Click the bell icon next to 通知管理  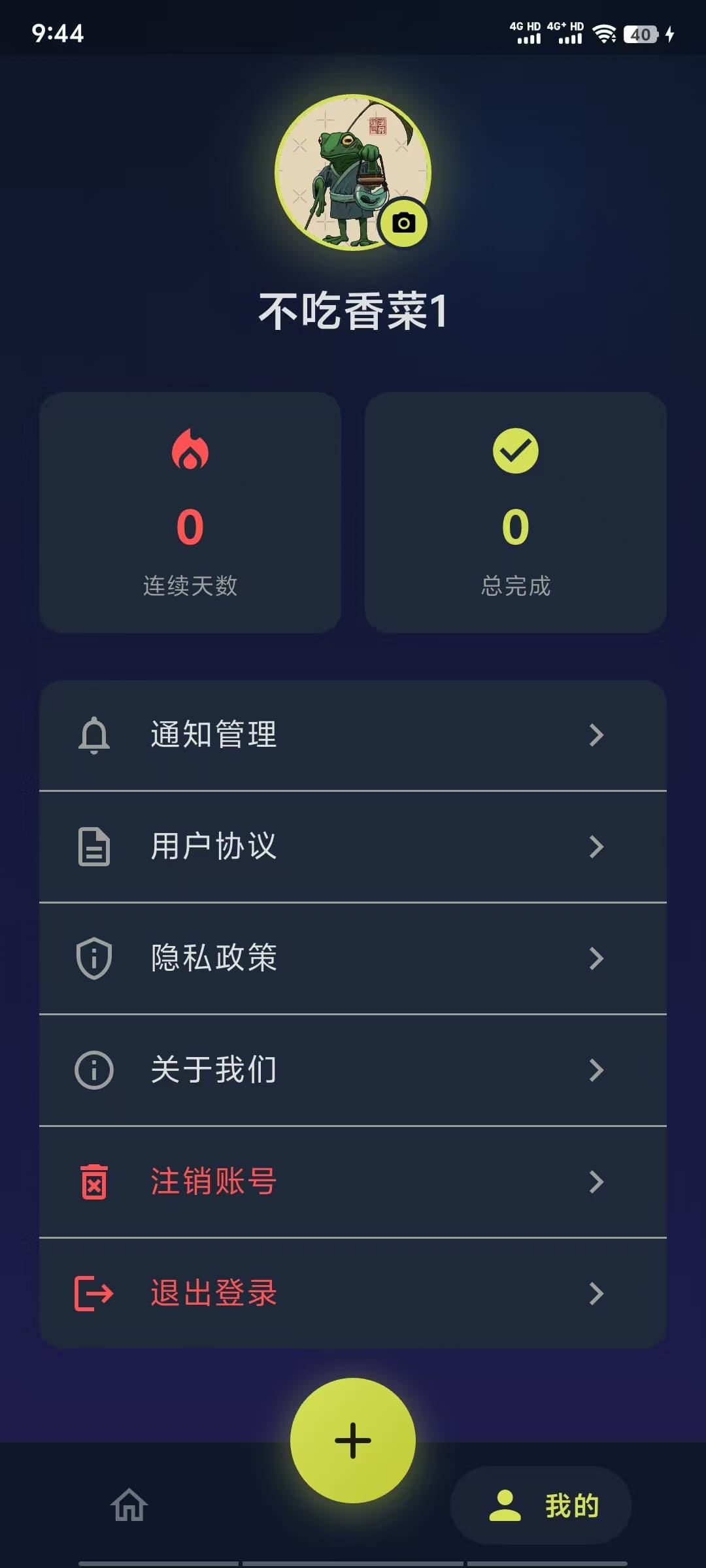pyautogui.click(x=93, y=736)
